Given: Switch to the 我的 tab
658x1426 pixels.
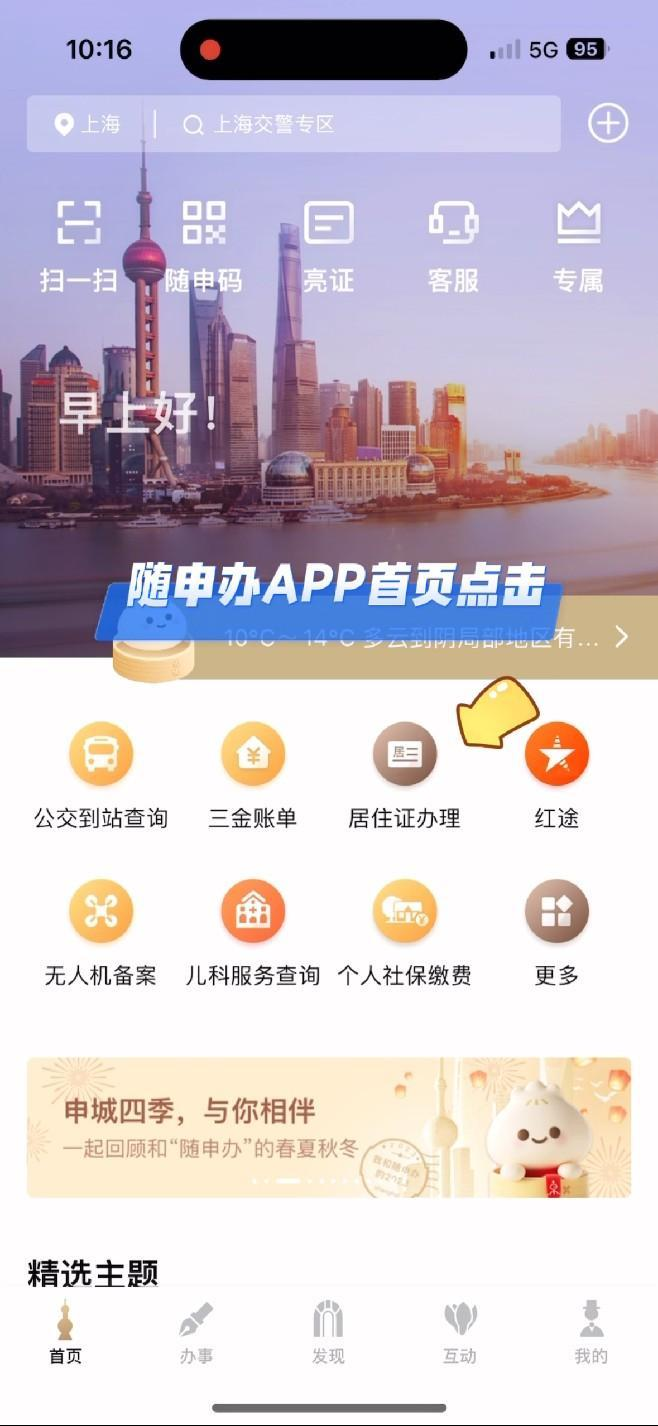Looking at the screenshot, I should click(x=591, y=1332).
